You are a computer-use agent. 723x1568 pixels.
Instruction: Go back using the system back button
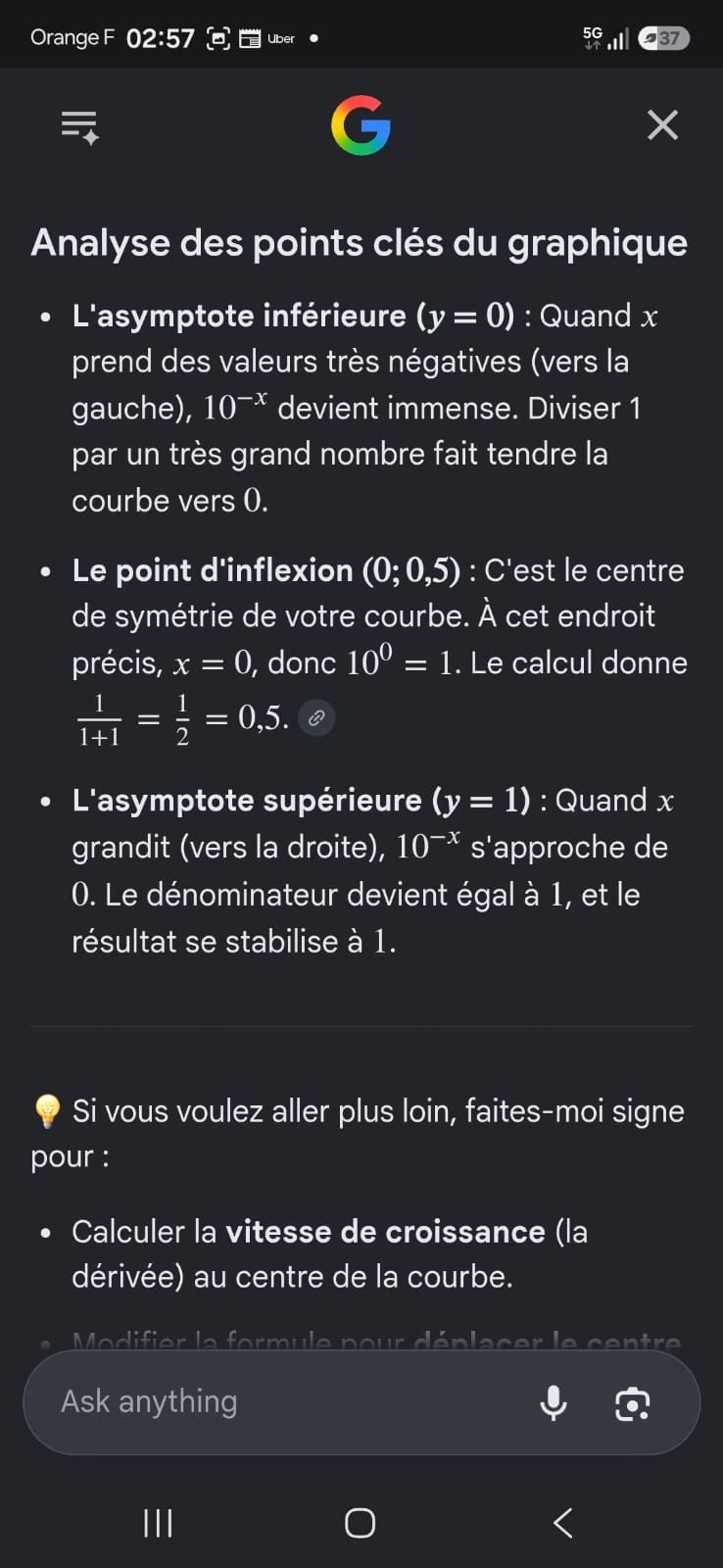(x=563, y=1523)
